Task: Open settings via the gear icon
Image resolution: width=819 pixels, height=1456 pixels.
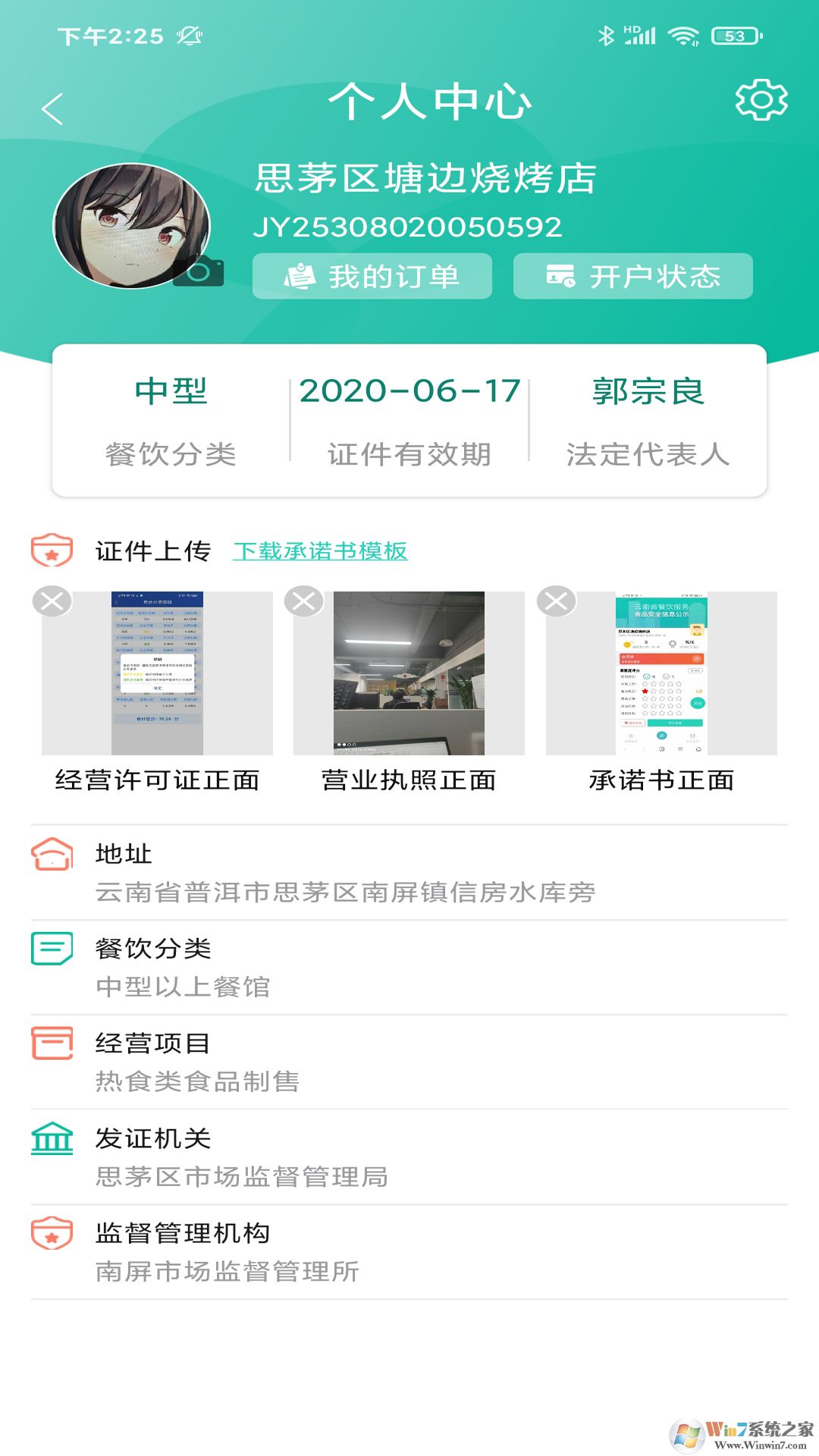Action: tap(761, 100)
